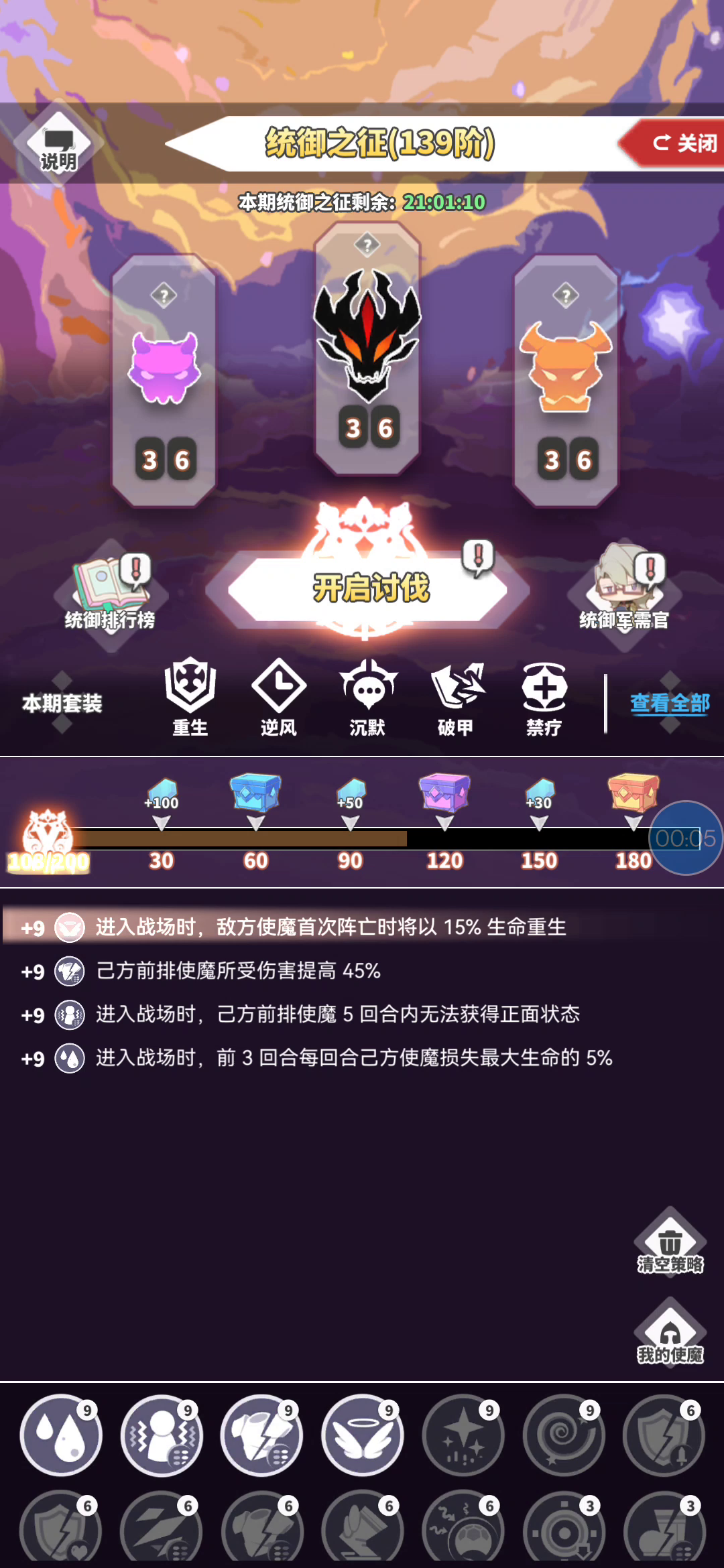Open the gold chest at 180
Screen dimensions: 724x1568
633,794
